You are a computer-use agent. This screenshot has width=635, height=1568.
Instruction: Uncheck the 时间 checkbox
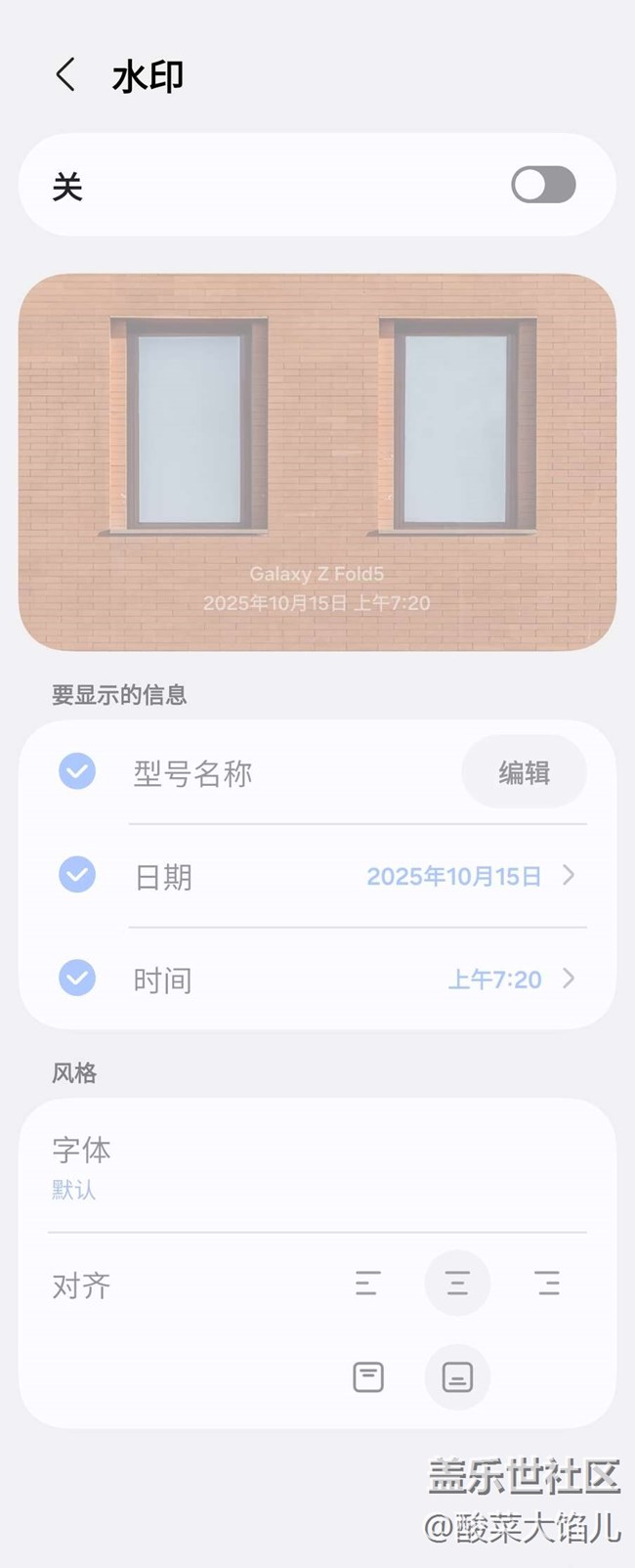pos(77,978)
